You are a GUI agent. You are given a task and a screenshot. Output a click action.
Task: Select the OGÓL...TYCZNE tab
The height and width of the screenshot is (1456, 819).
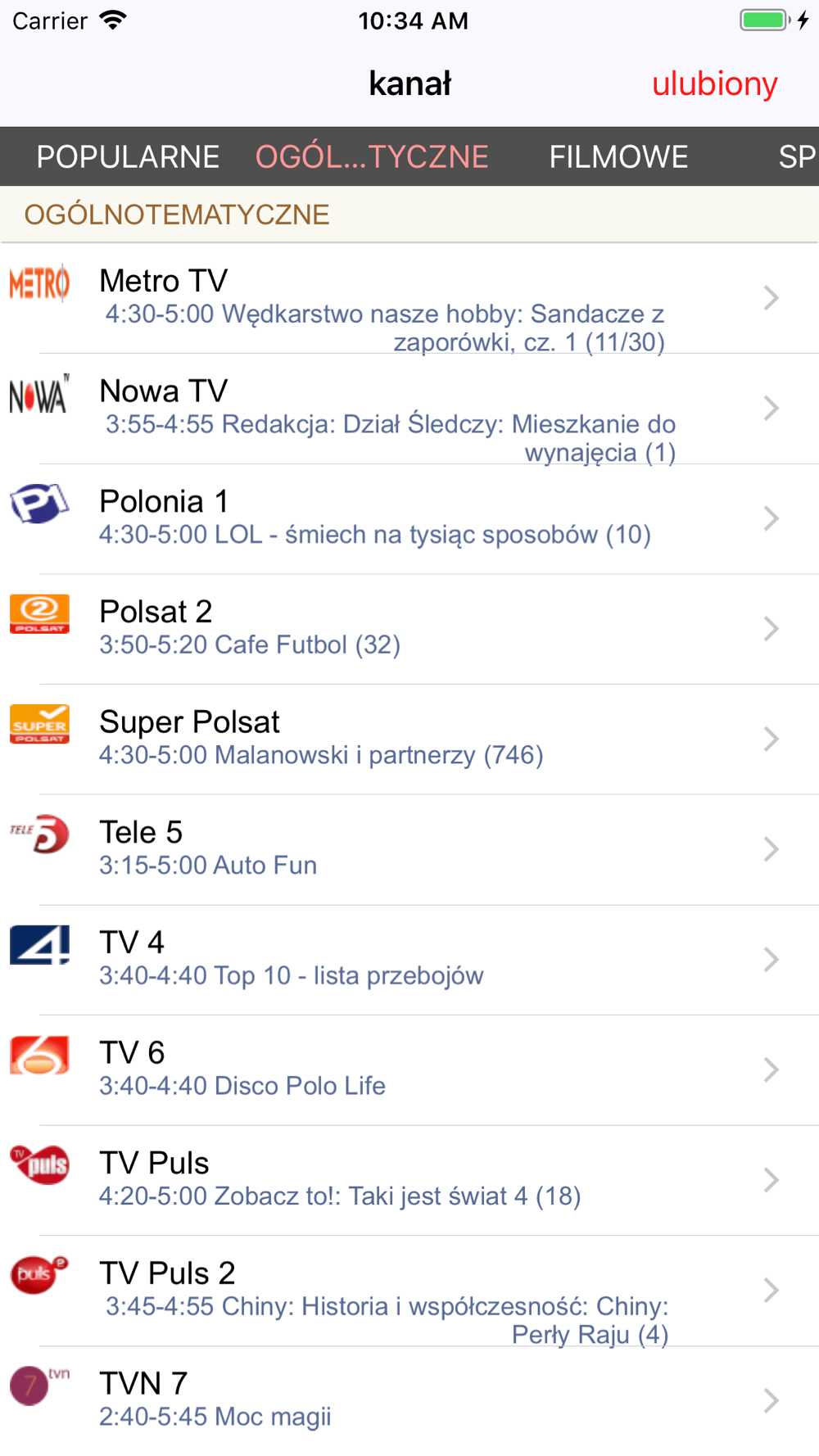coord(372,156)
